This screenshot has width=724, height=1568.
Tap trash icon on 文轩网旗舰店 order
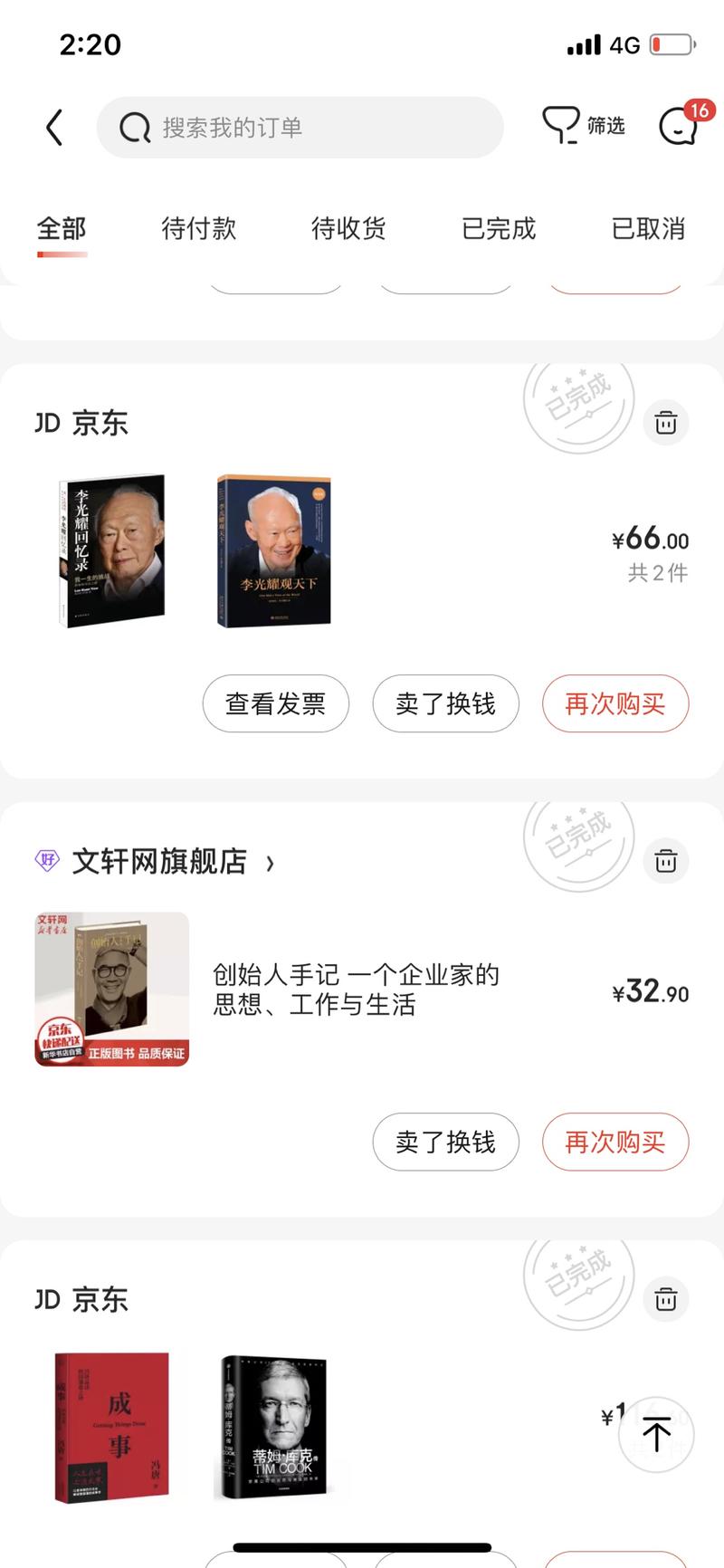point(666,861)
